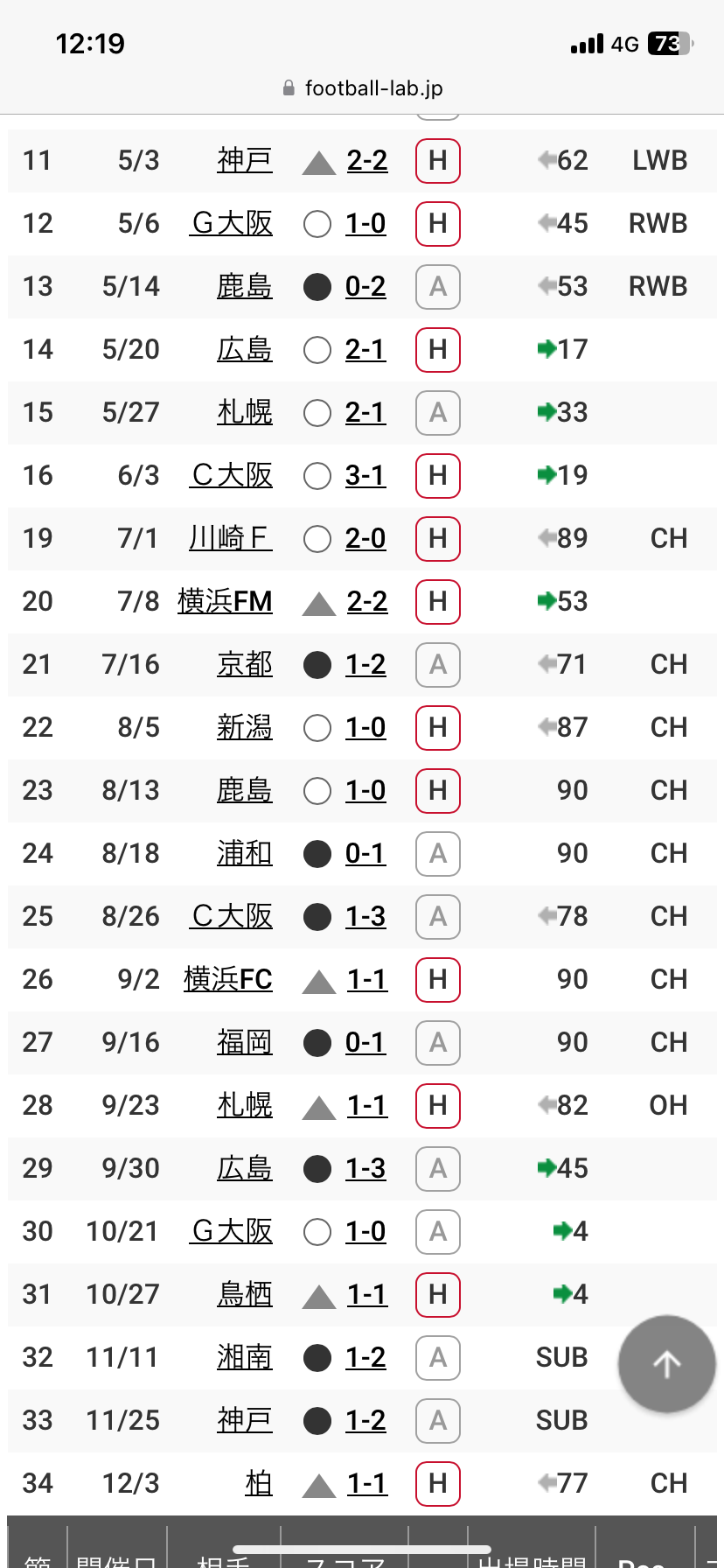
Task: Open the 0-1 score against 浦和
Action: 365,854
